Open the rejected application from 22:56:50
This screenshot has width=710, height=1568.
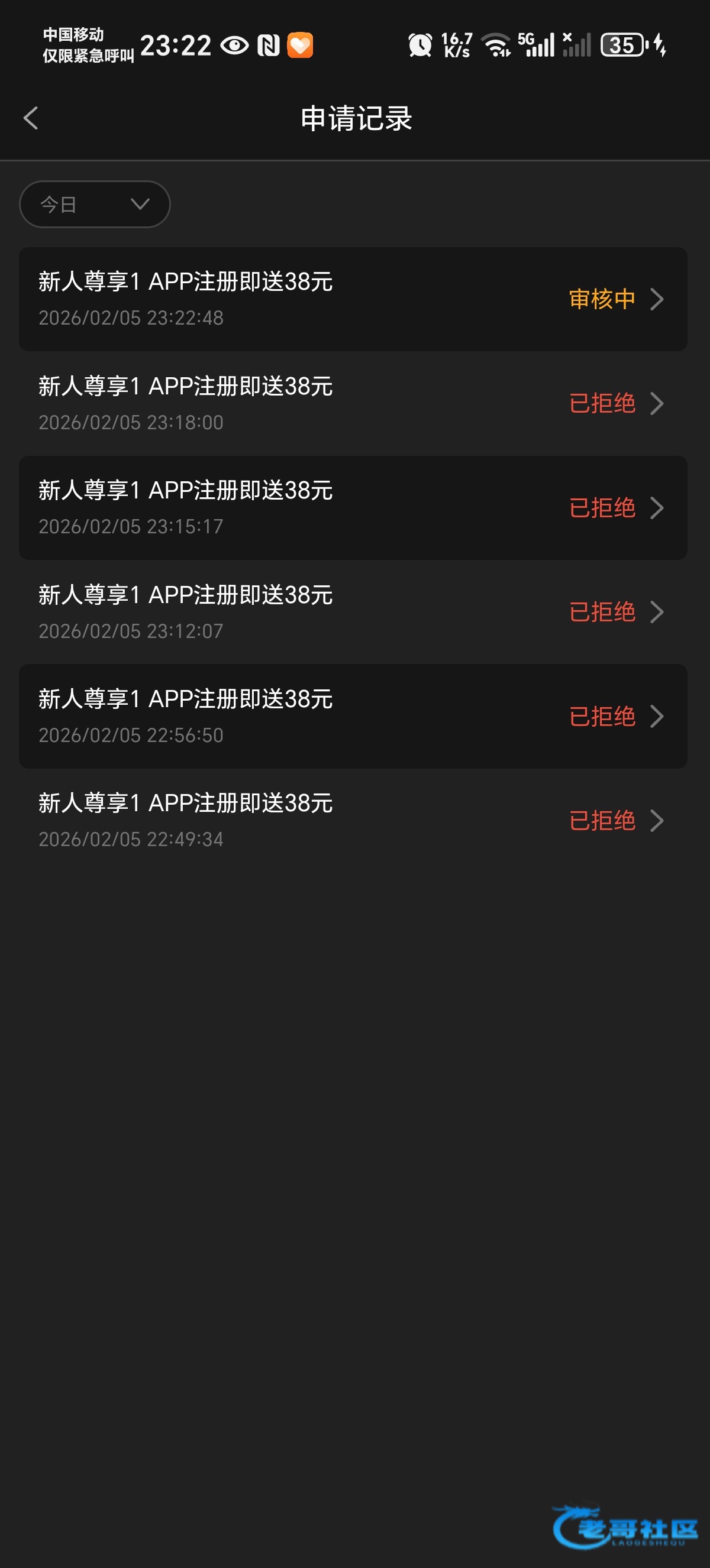click(x=353, y=717)
